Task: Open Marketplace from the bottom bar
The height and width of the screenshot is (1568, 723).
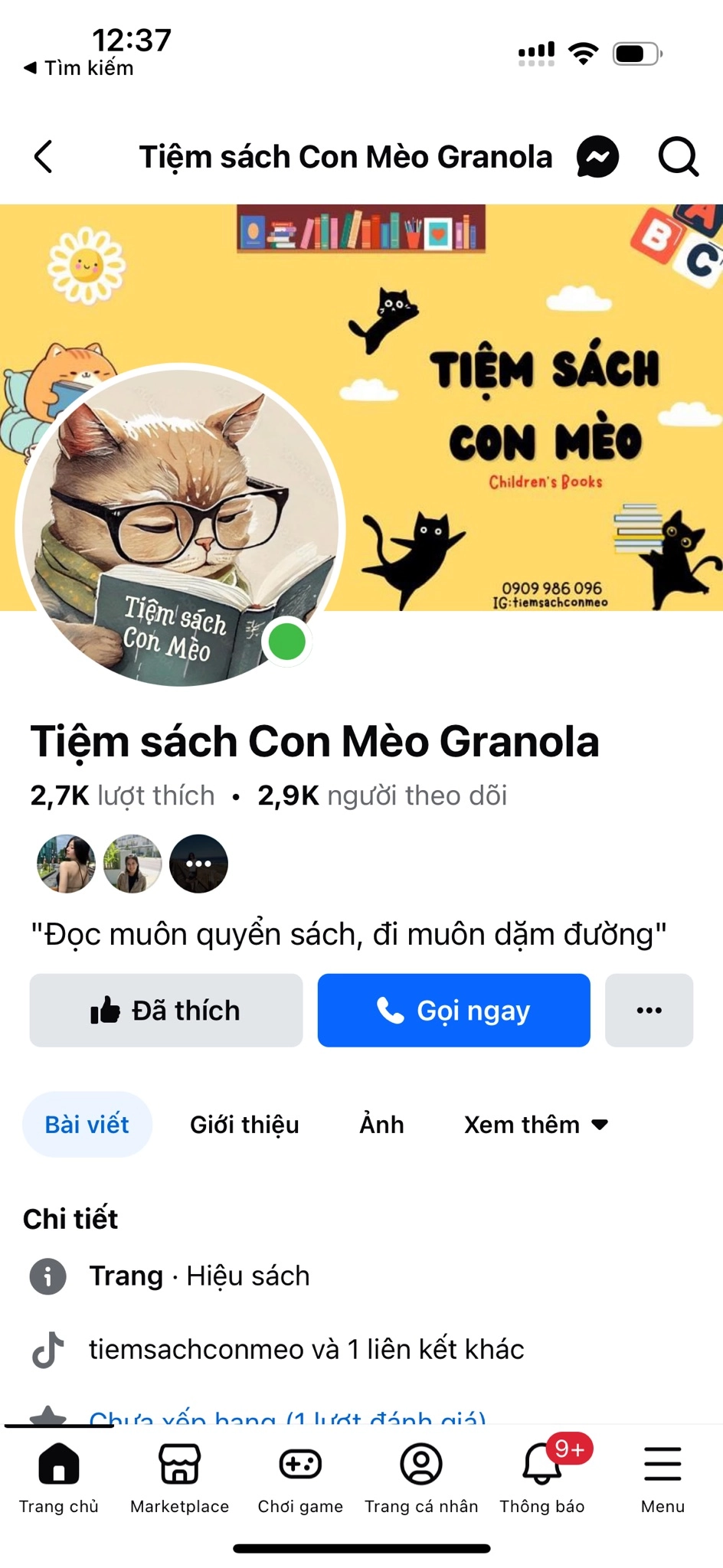Action: click(x=179, y=1478)
